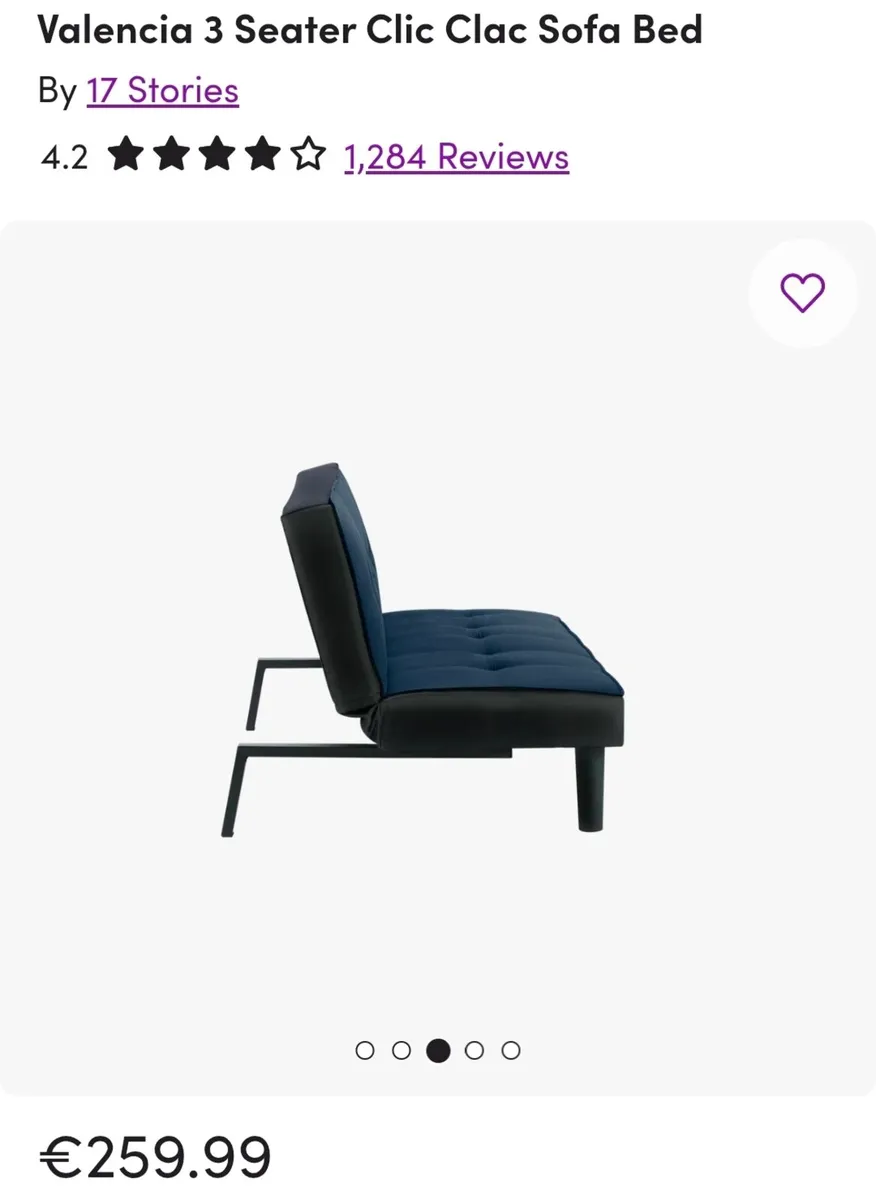Select the second carousel dot

point(402,1051)
